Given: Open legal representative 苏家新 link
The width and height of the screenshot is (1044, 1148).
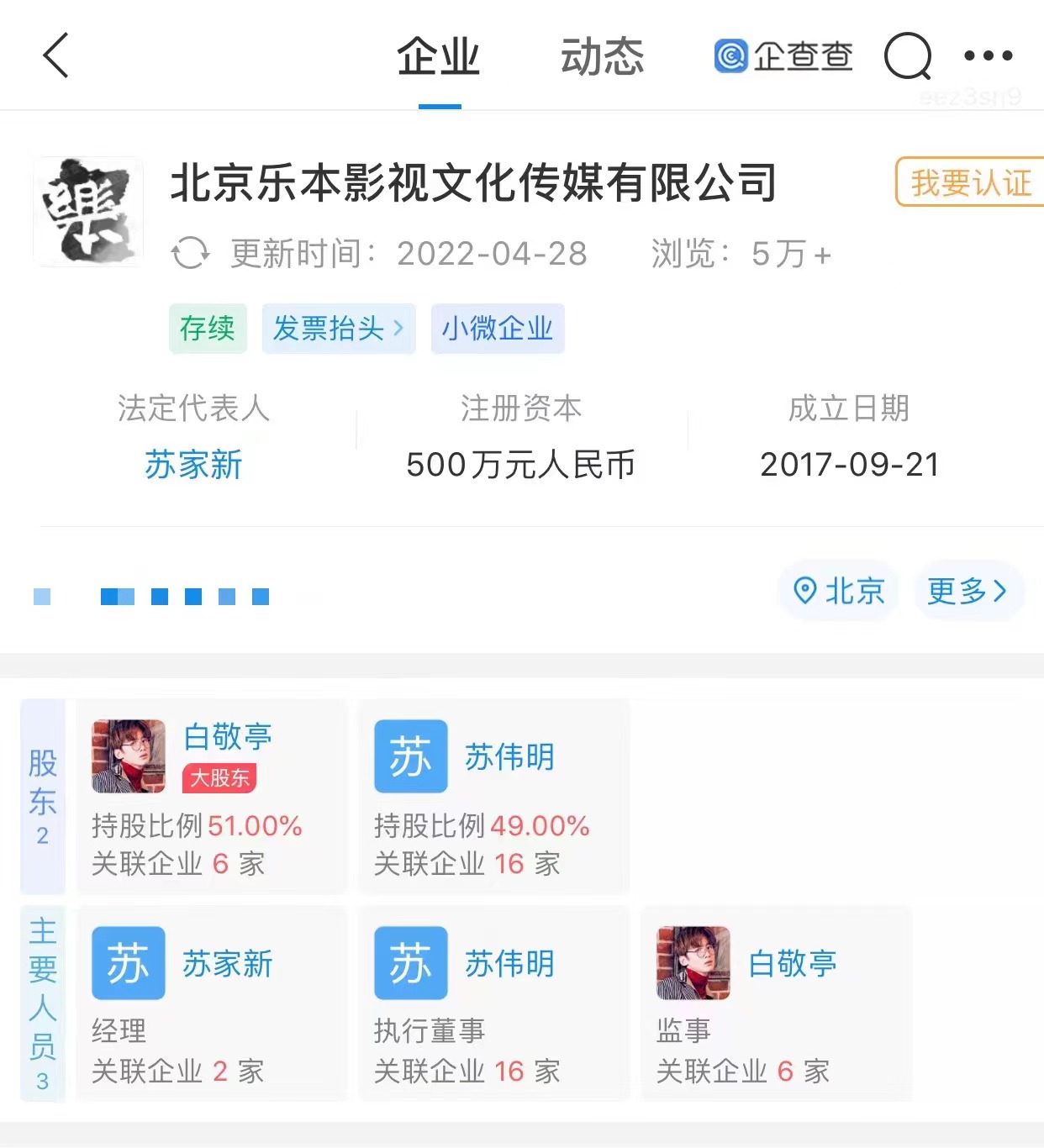Looking at the screenshot, I should coord(193,464).
